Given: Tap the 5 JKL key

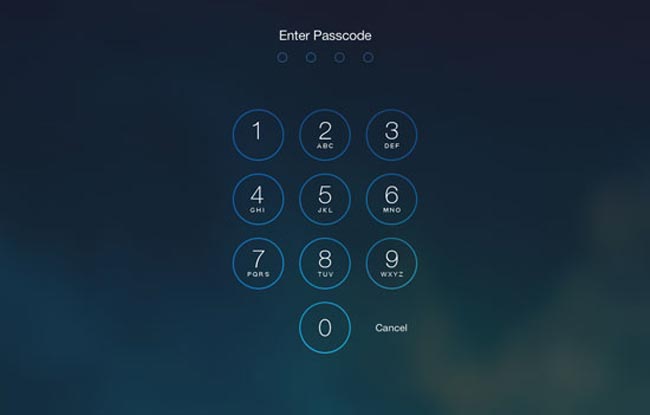Looking at the screenshot, I should [x=325, y=197].
